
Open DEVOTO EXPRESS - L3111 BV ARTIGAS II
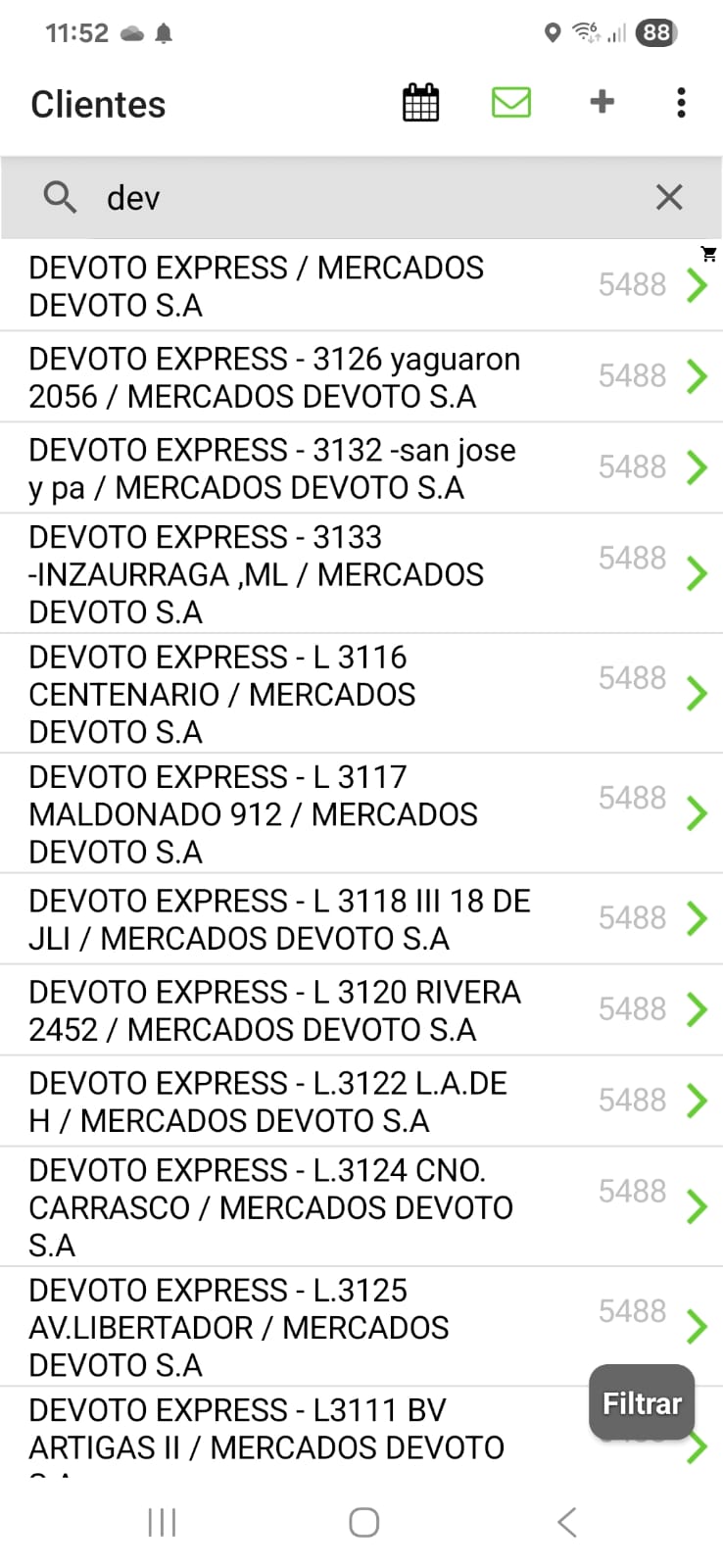click(x=274, y=1431)
